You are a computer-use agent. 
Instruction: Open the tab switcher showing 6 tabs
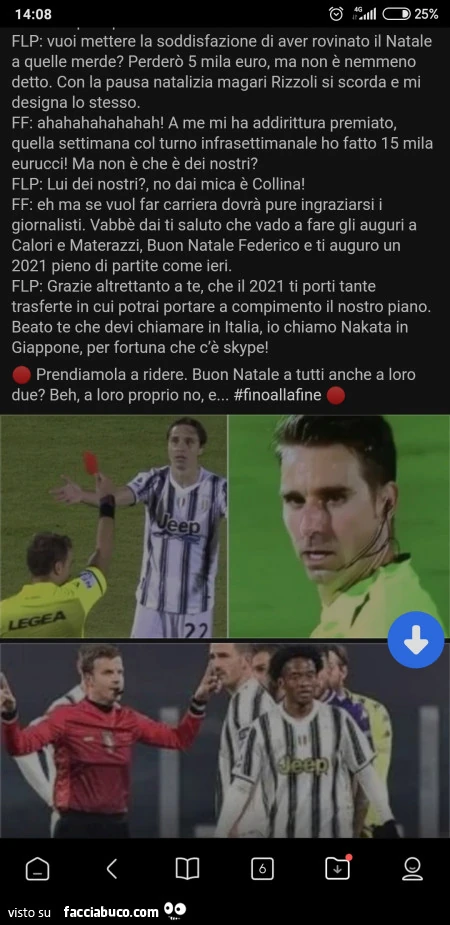point(262,868)
